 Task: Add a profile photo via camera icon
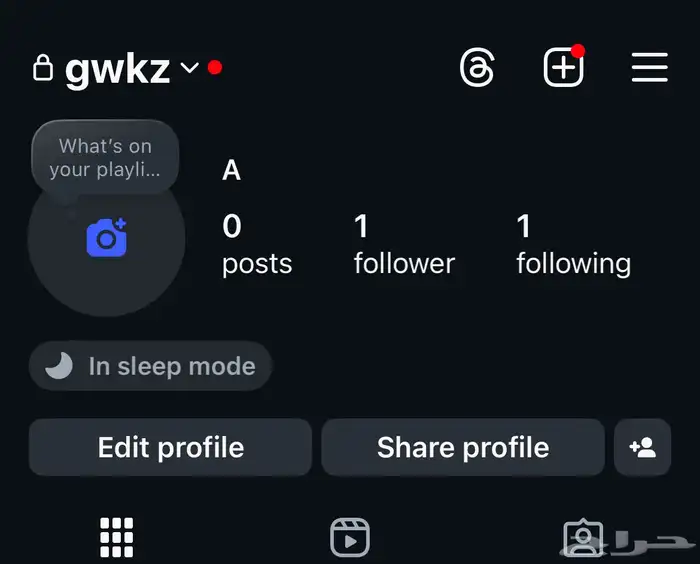(106, 238)
